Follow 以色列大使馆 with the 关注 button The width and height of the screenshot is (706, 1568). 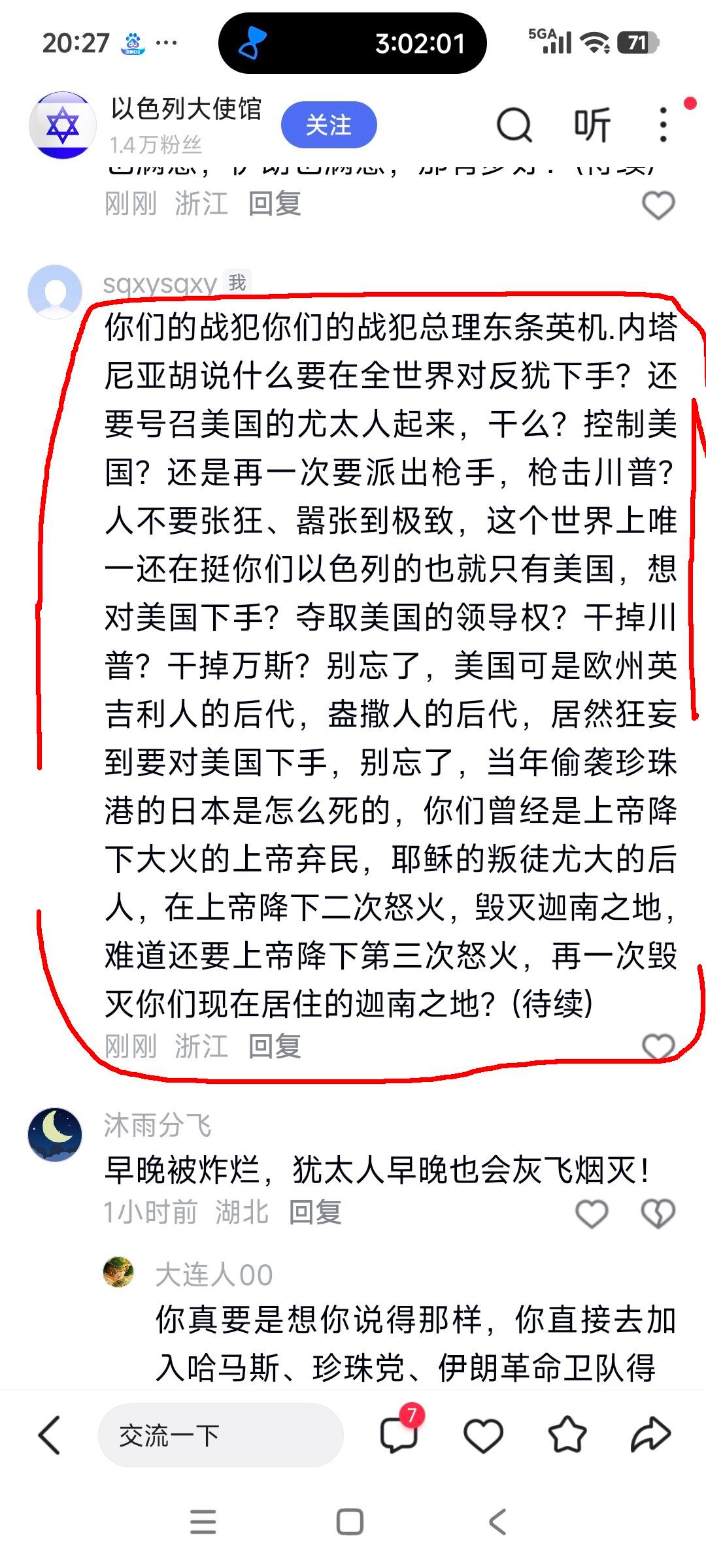click(x=329, y=125)
